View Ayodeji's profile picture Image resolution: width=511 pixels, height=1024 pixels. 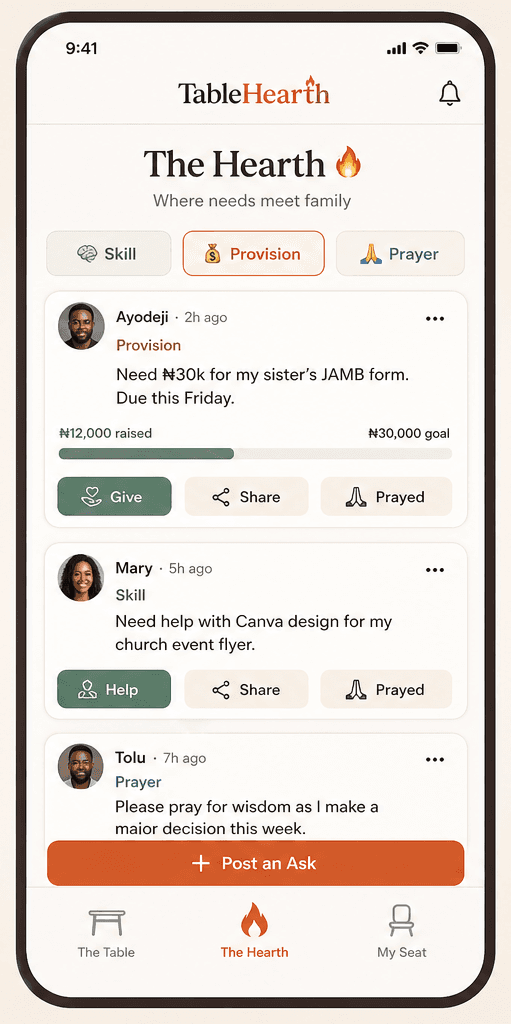(x=81, y=326)
